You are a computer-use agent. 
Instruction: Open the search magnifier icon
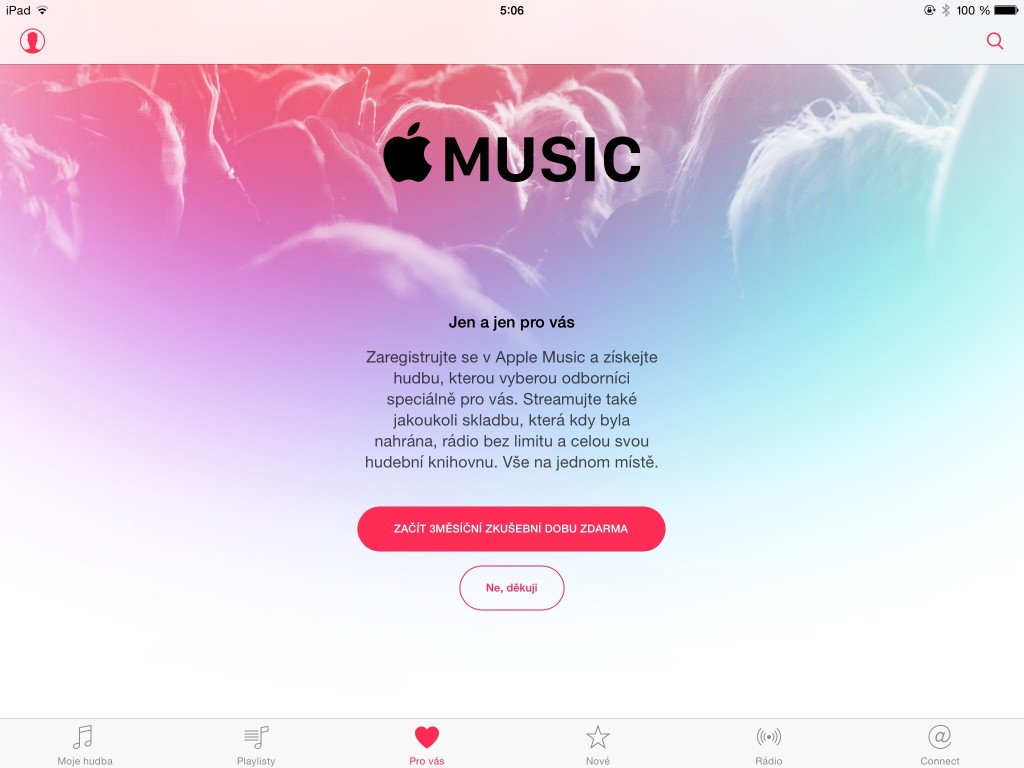(994, 41)
